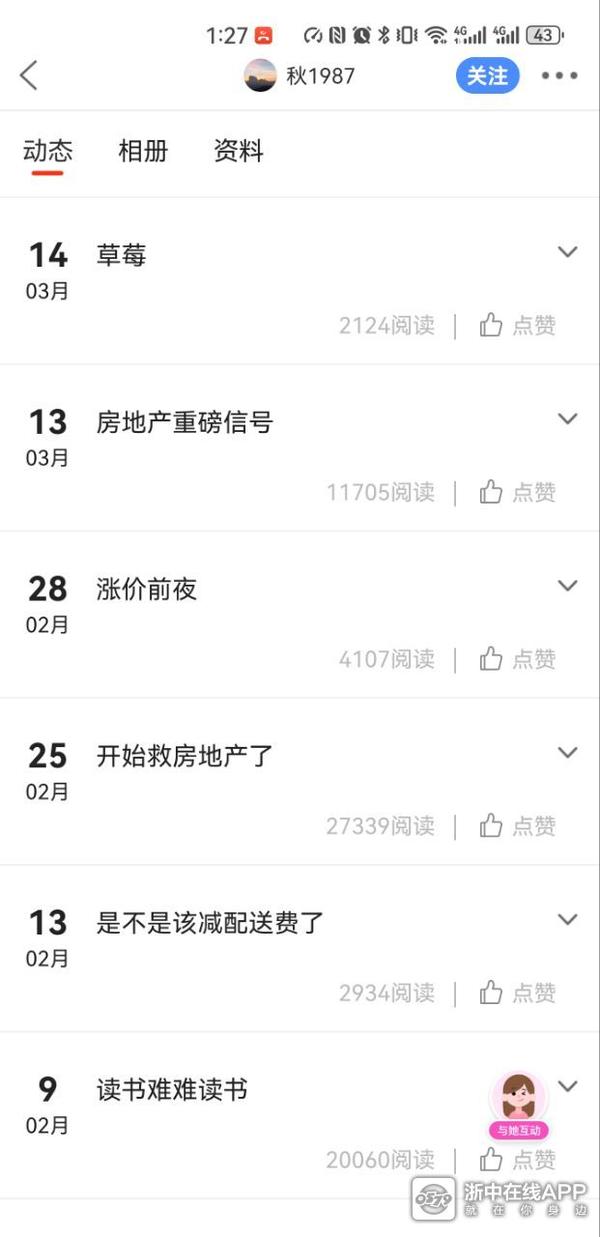The image size is (600, 1237).
Task: Go back using the top-left arrow
Action: [x=29, y=75]
